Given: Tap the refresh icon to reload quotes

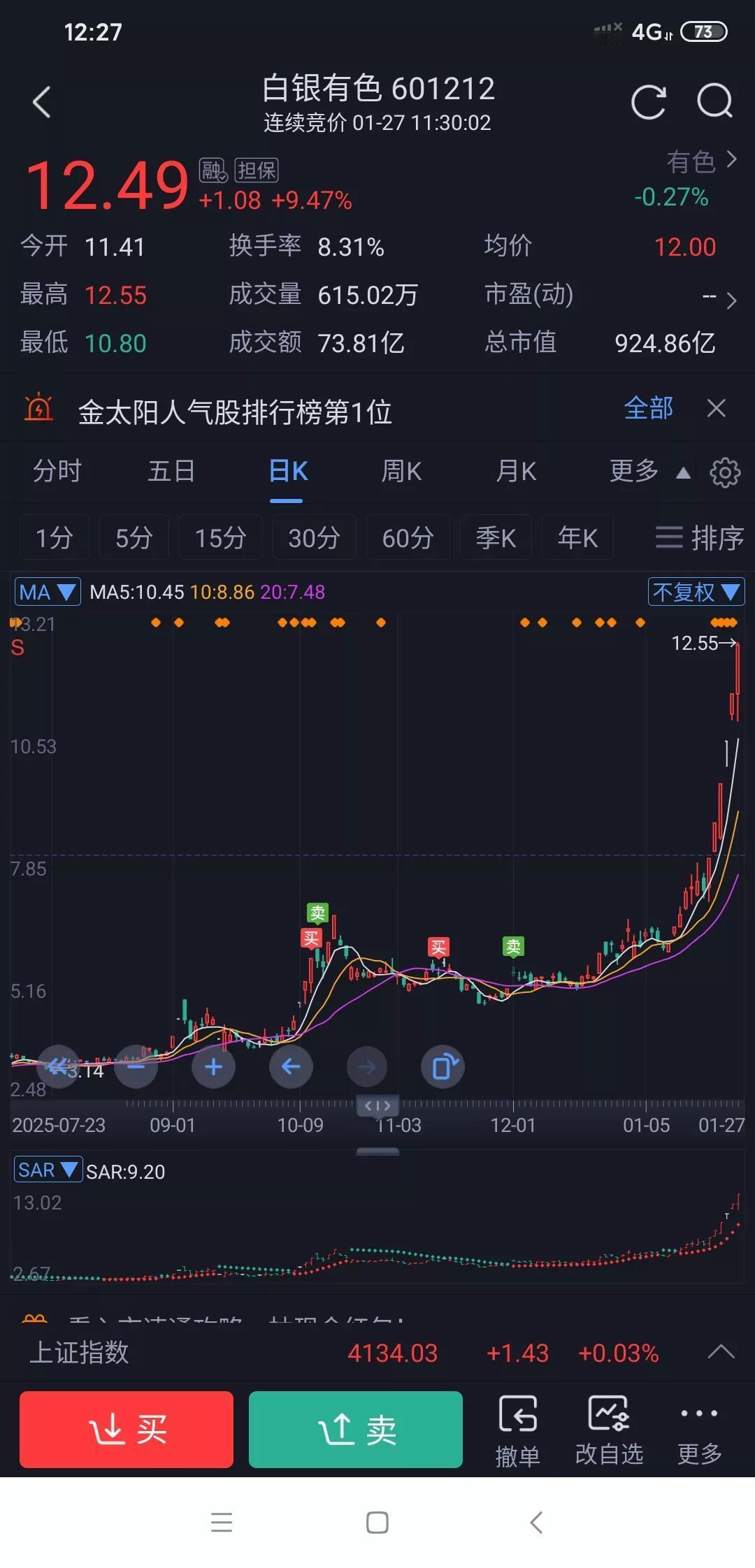Looking at the screenshot, I should [649, 101].
